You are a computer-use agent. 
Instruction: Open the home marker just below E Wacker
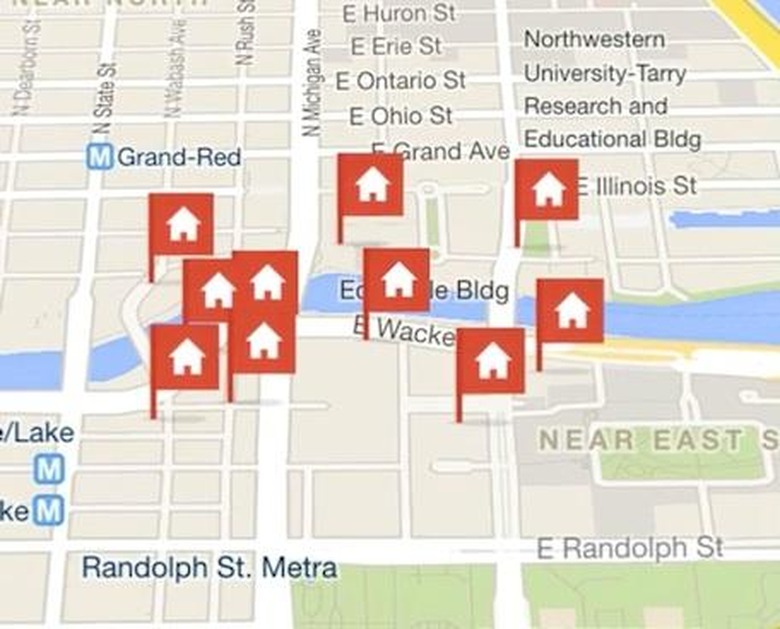tap(492, 360)
